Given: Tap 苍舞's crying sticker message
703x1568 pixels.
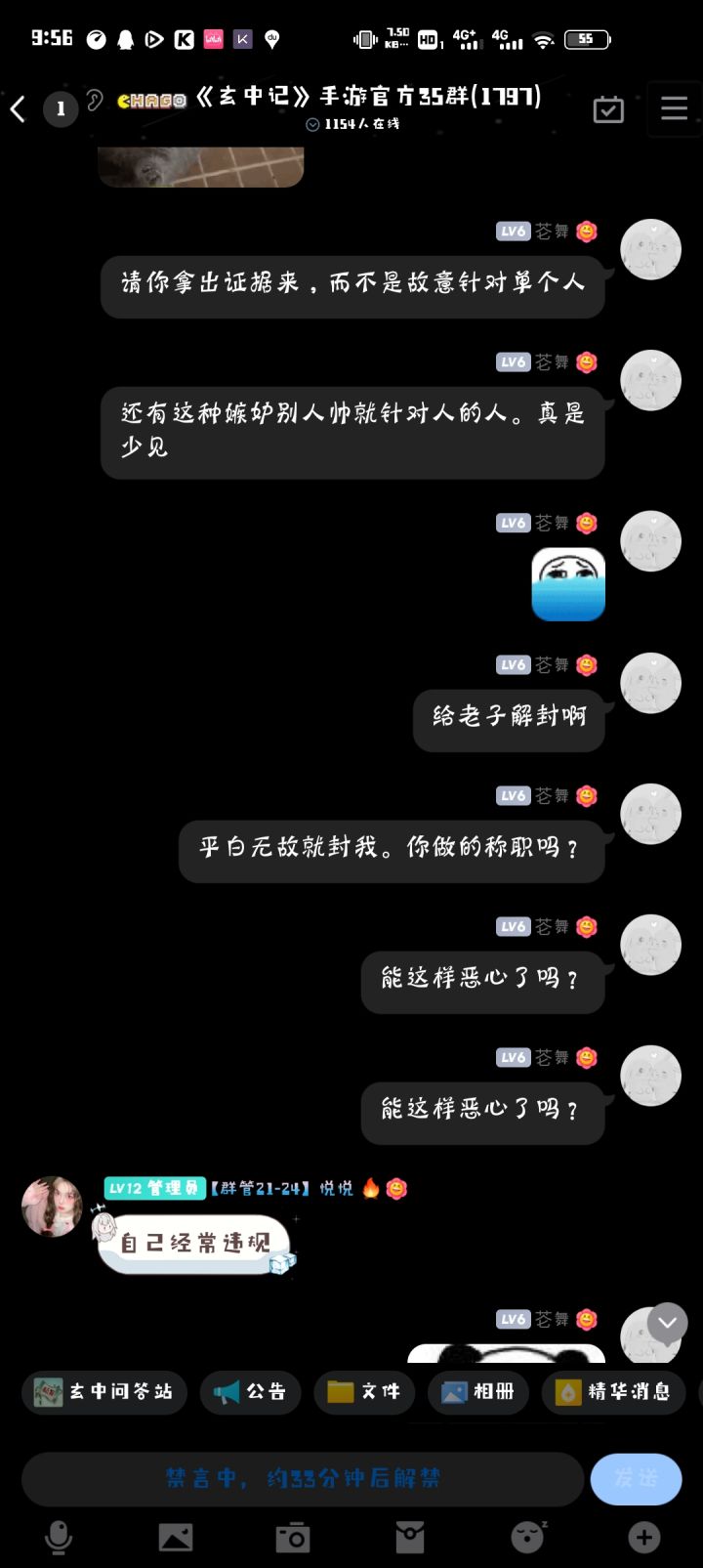Looking at the screenshot, I should [568, 584].
